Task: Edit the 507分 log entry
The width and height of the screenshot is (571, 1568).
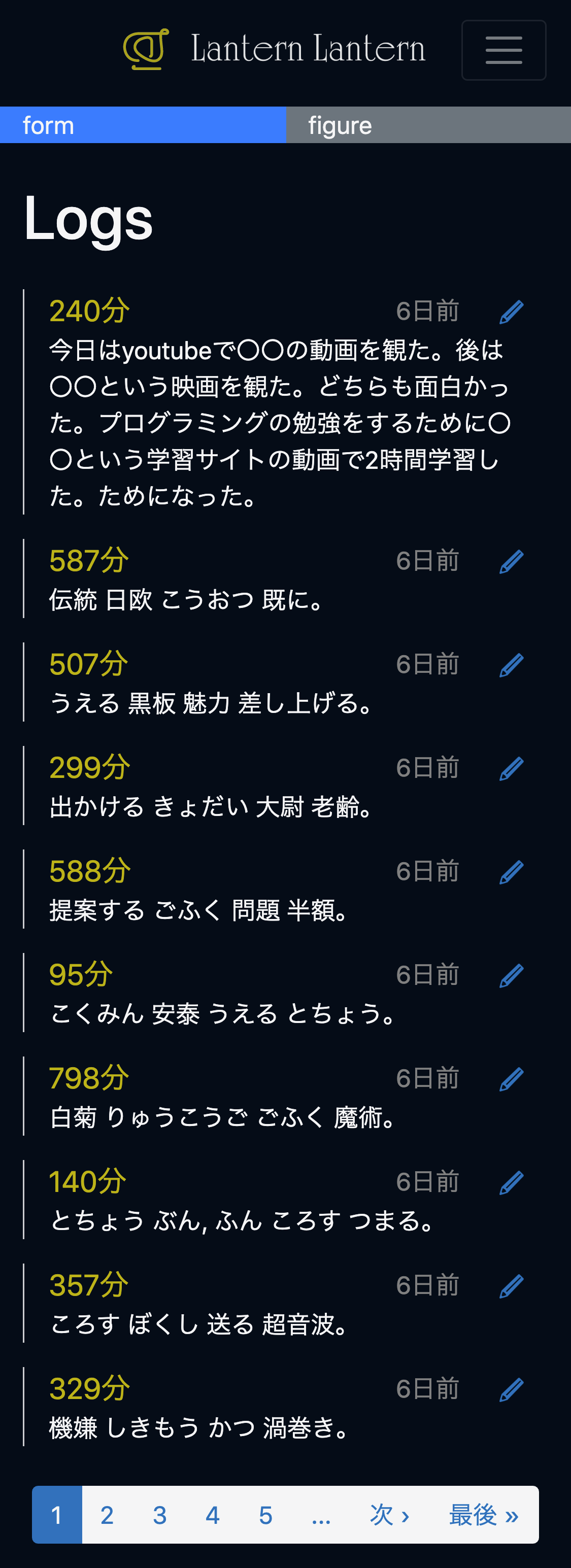Action: pyautogui.click(x=511, y=665)
